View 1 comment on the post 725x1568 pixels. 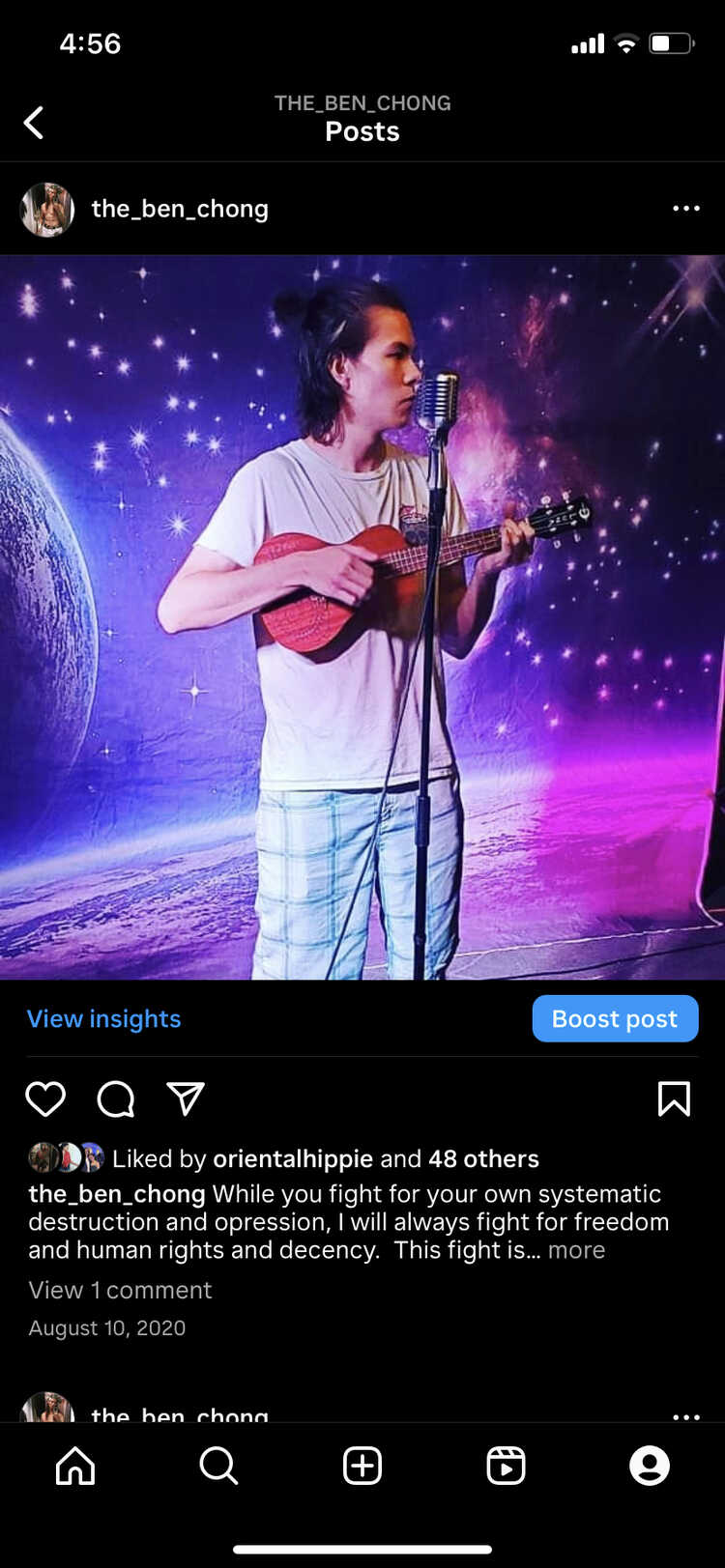(x=120, y=1290)
